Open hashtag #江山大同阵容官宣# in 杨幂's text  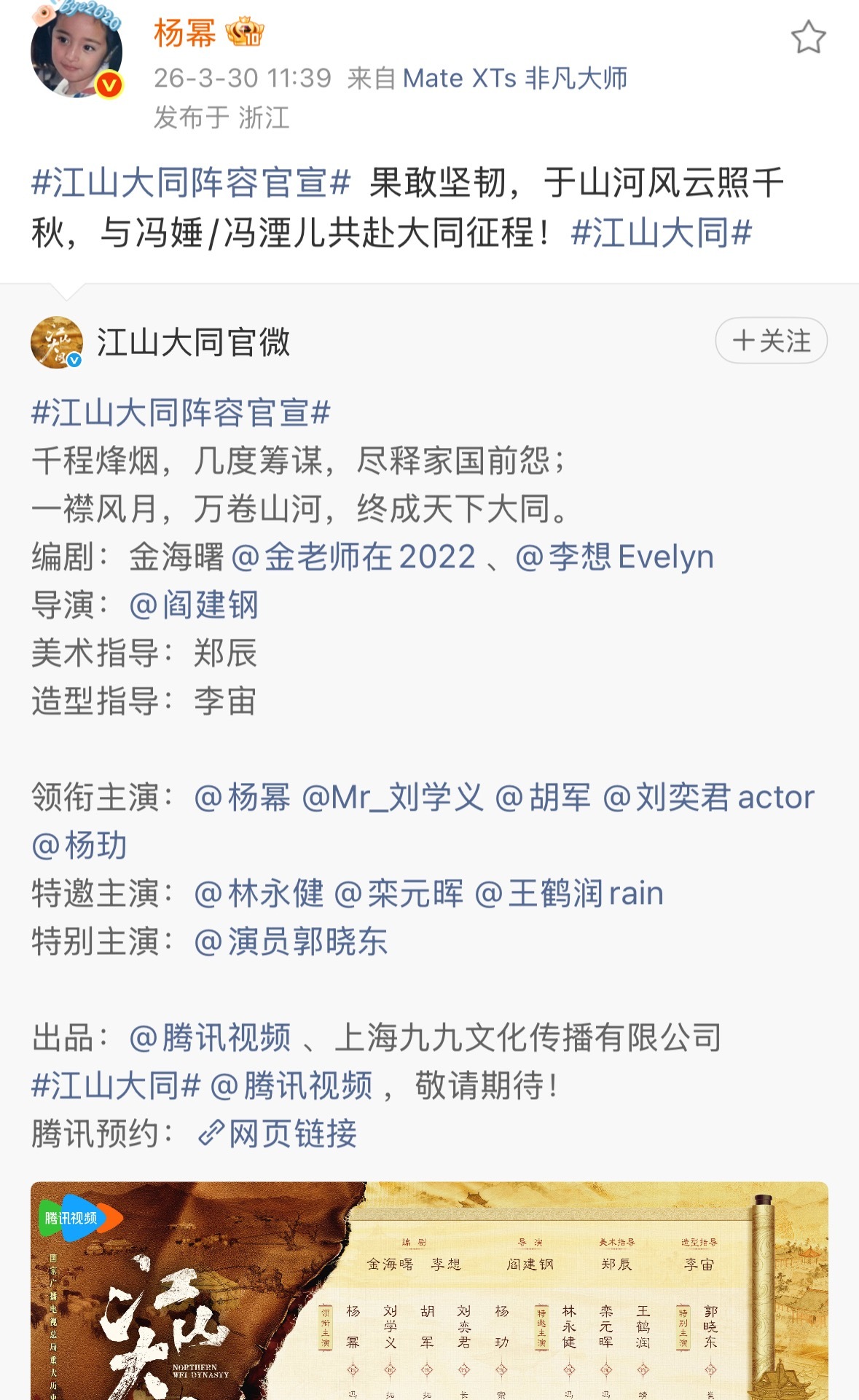point(191,182)
